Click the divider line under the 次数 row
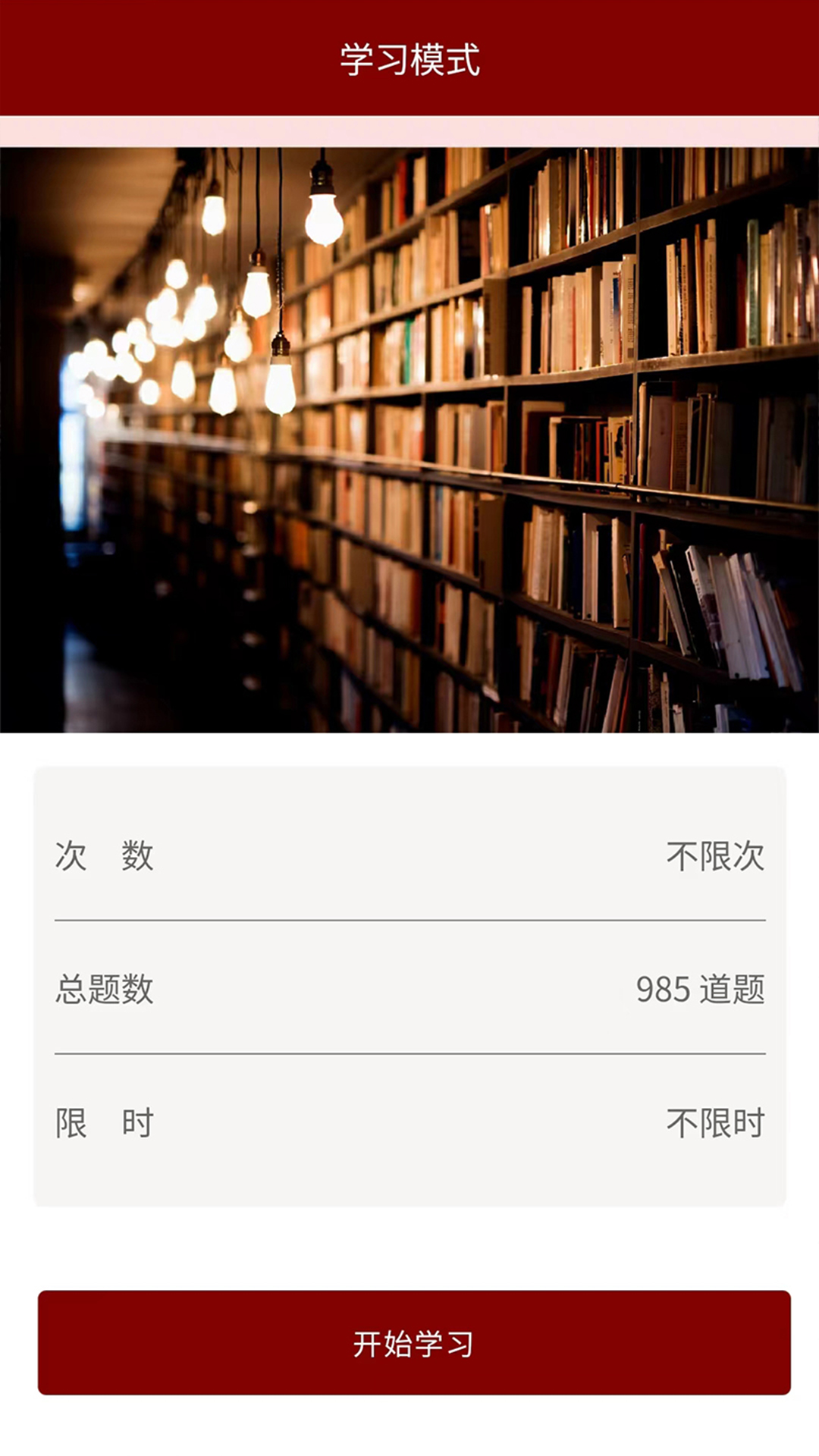Image resolution: width=819 pixels, height=1456 pixels. 409,920
